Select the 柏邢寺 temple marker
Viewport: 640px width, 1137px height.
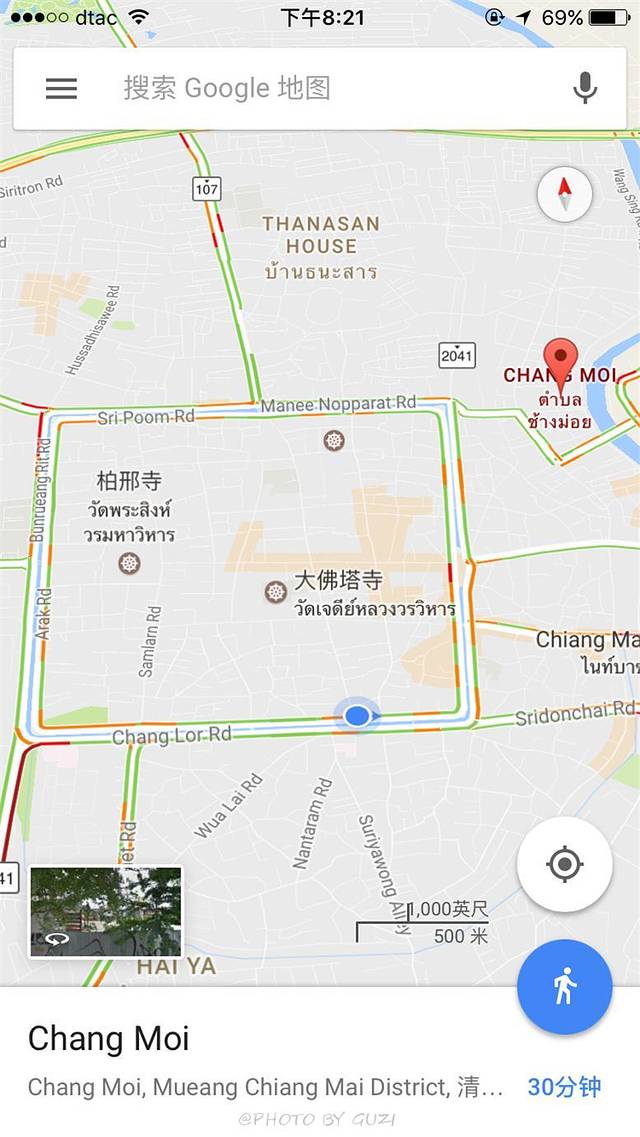click(129, 564)
